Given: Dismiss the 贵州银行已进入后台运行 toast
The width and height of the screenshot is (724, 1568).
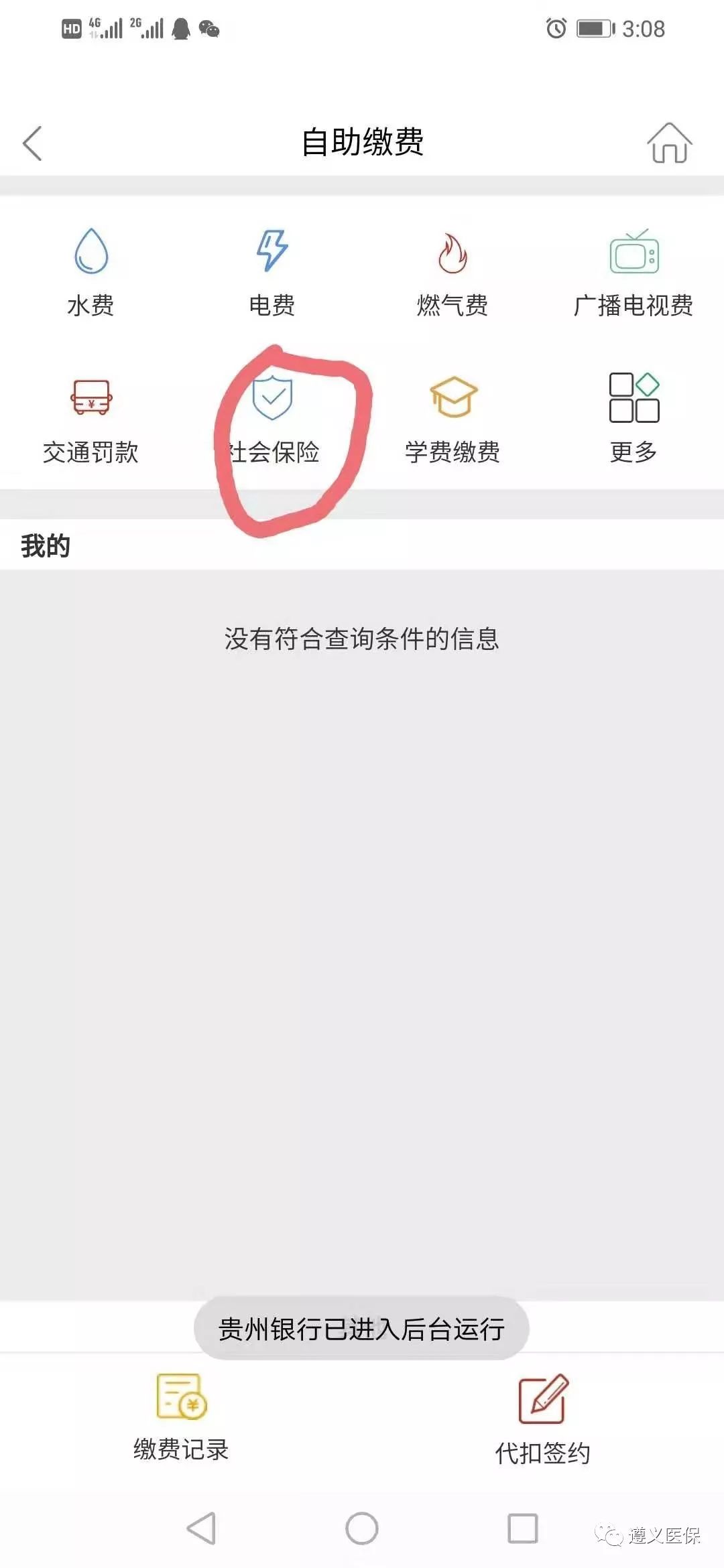Looking at the screenshot, I should [362, 1328].
